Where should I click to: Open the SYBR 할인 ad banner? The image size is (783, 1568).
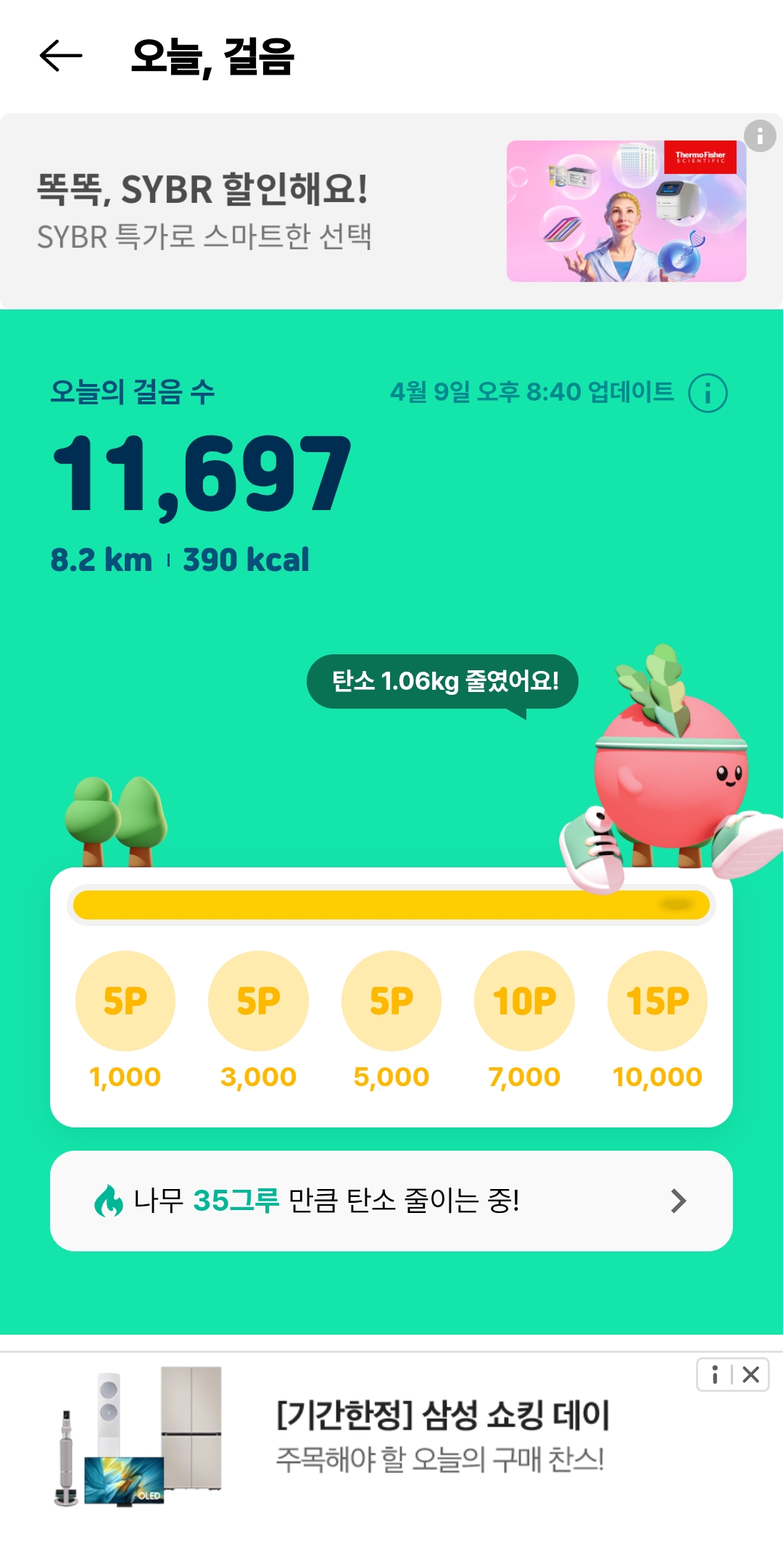pos(290,211)
